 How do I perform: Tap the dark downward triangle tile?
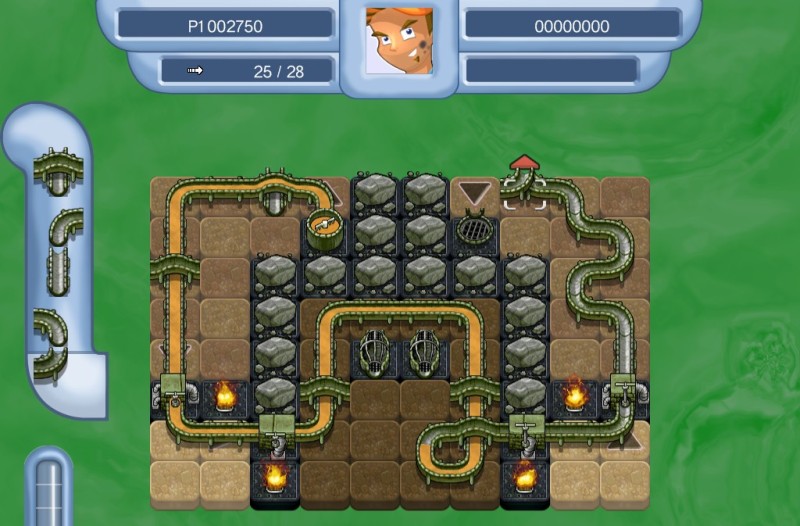click(x=475, y=192)
